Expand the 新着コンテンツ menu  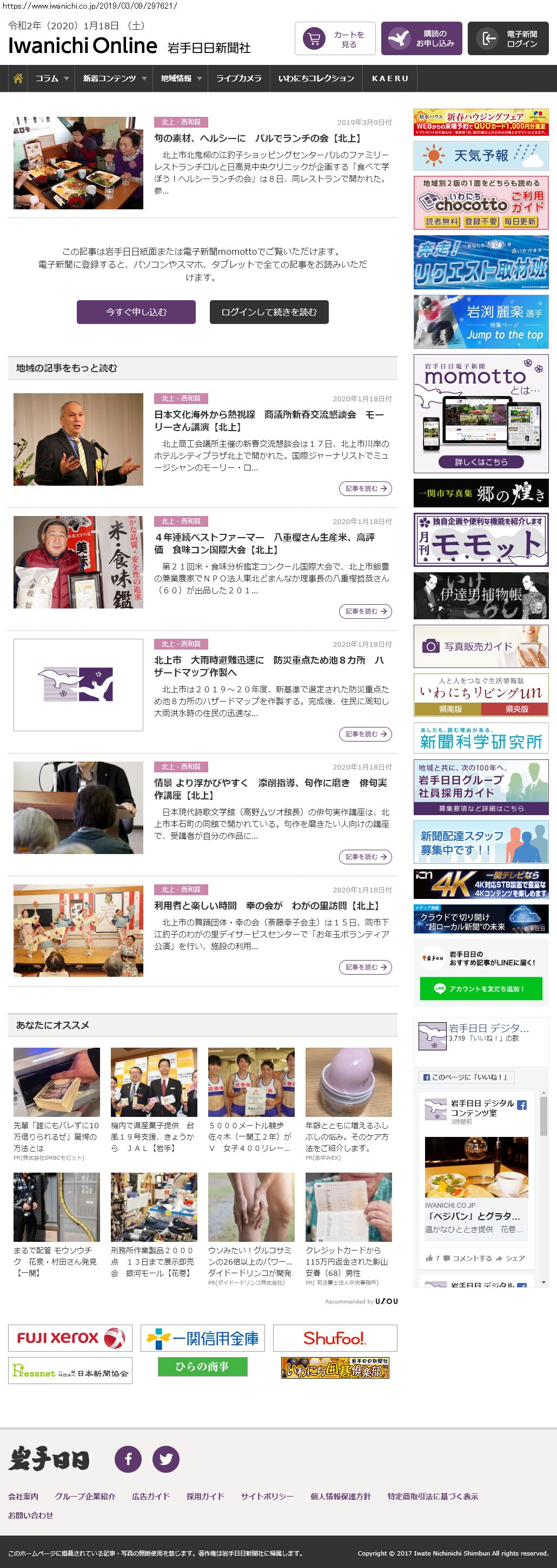point(115,78)
